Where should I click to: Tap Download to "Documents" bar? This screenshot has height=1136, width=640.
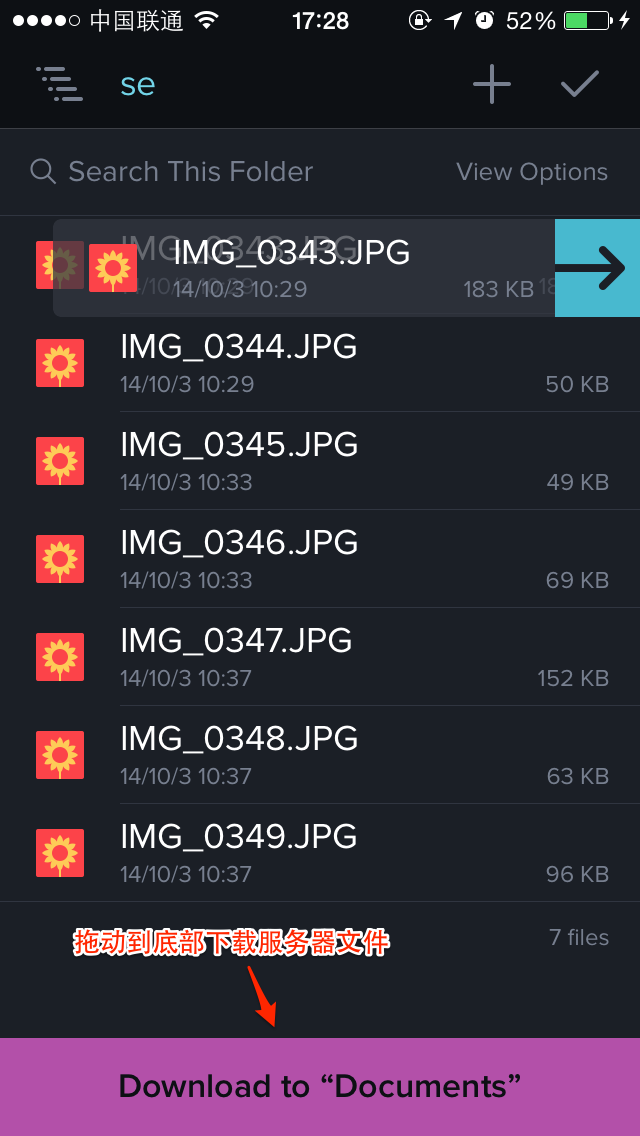tap(320, 1087)
